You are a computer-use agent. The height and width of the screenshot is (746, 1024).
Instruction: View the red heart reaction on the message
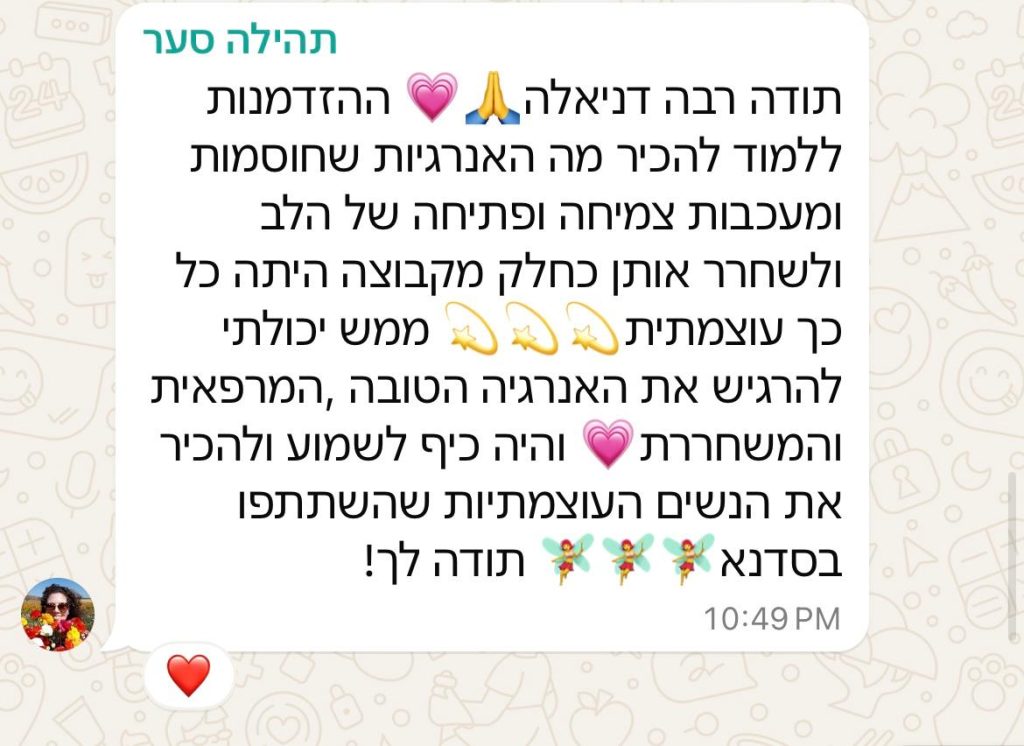tap(188, 676)
